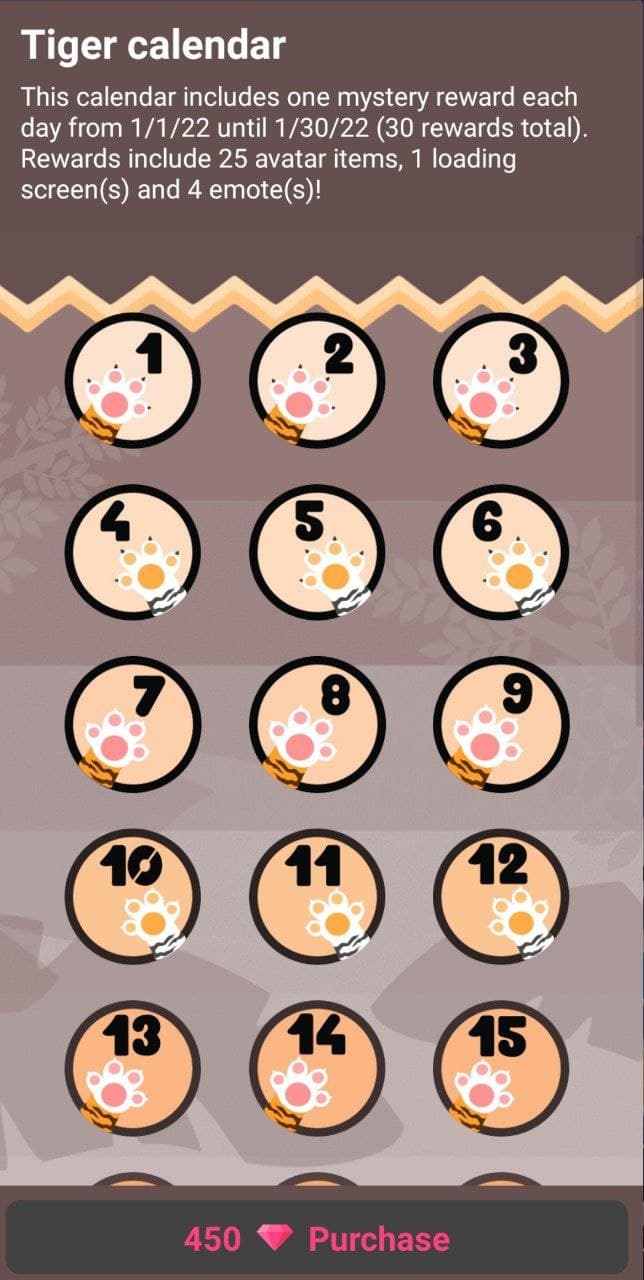This screenshot has height=1280, width=644.
Task: Select the day 2 paw tile
Action: point(317,381)
